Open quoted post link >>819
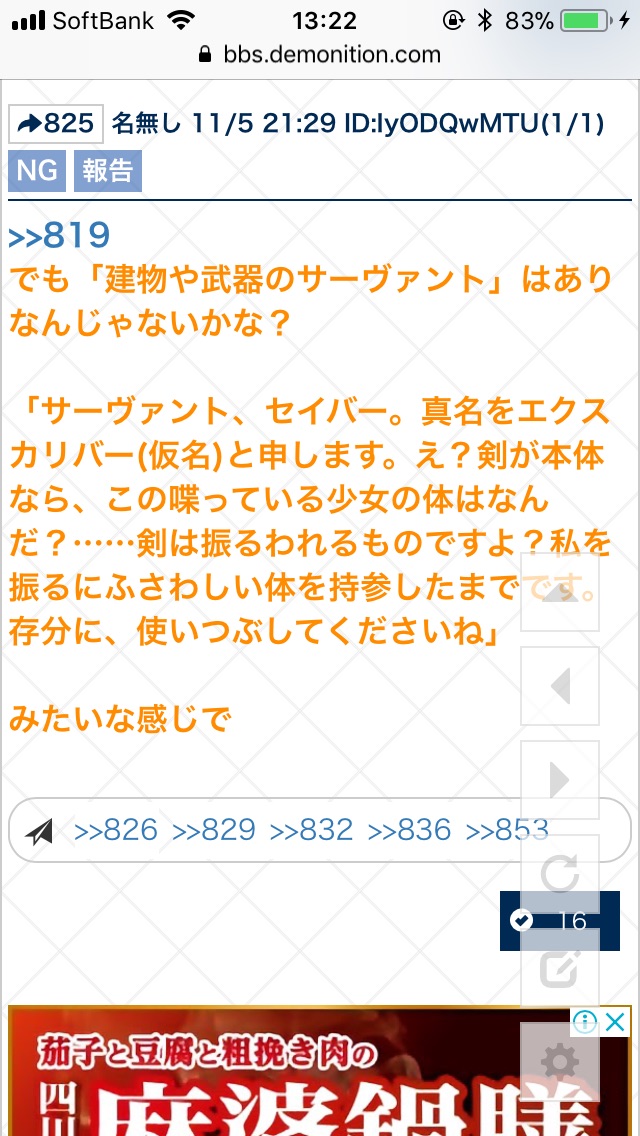This screenshot has width=640, height=1136. [58, 236]
